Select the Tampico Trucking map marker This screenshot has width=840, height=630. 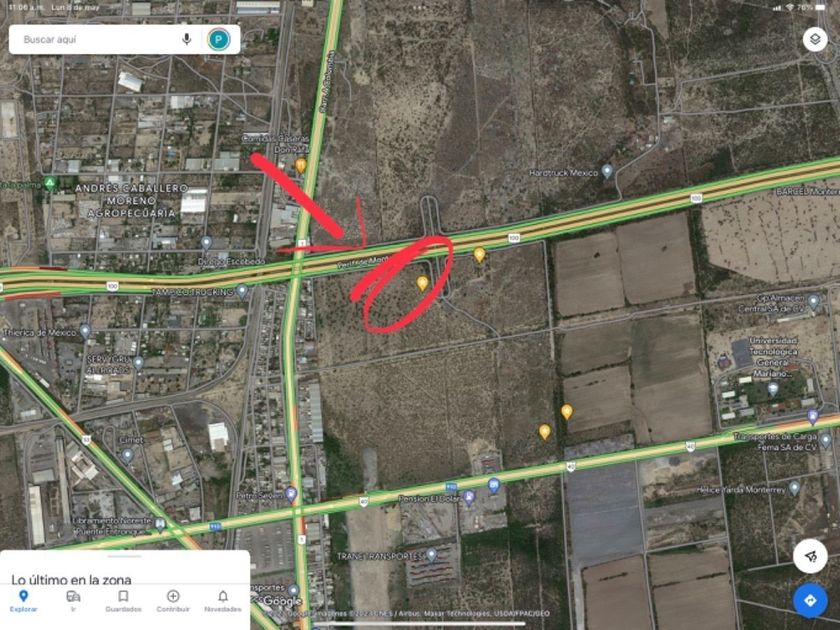242,291
